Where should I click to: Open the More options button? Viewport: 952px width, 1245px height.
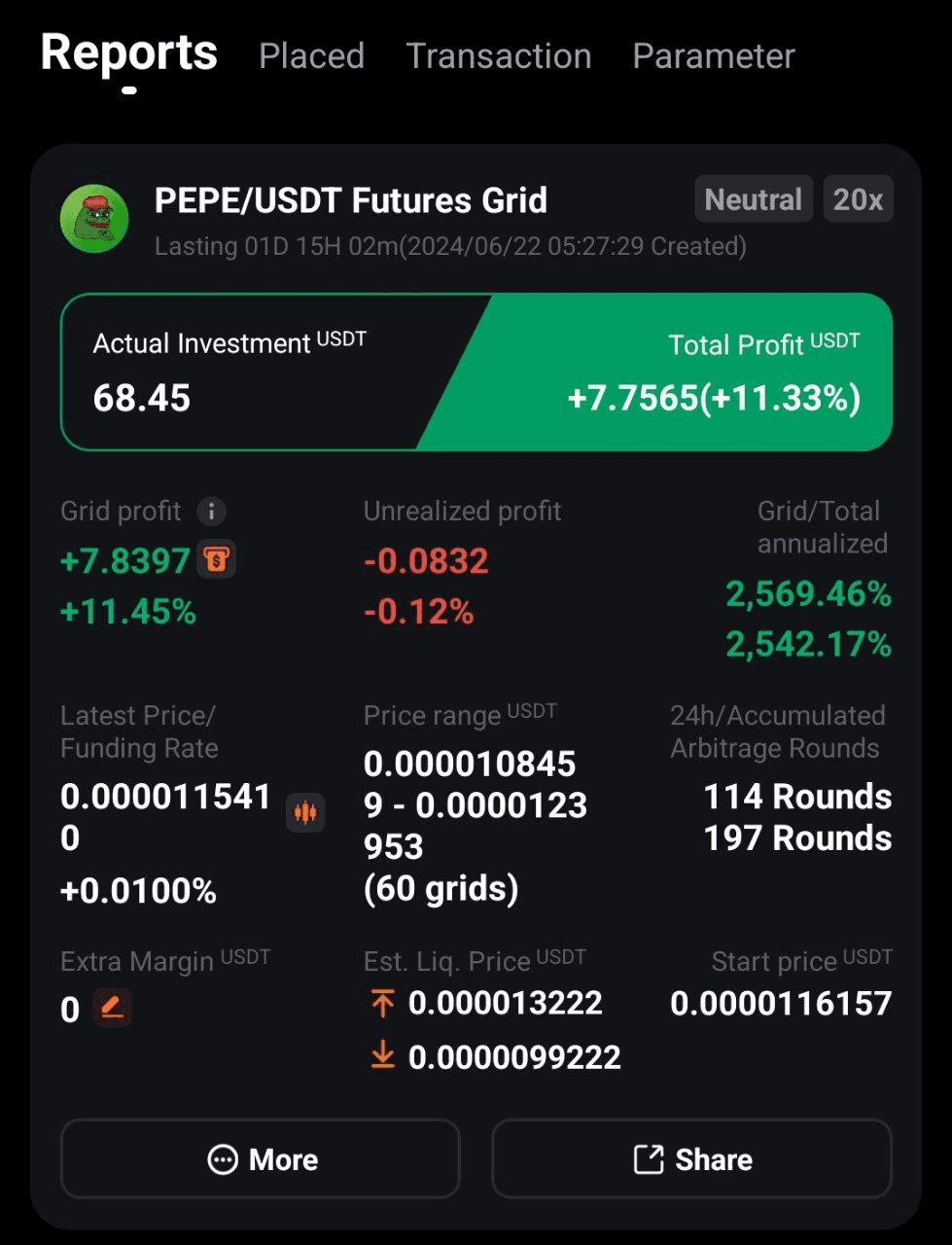pos(261,1158)
